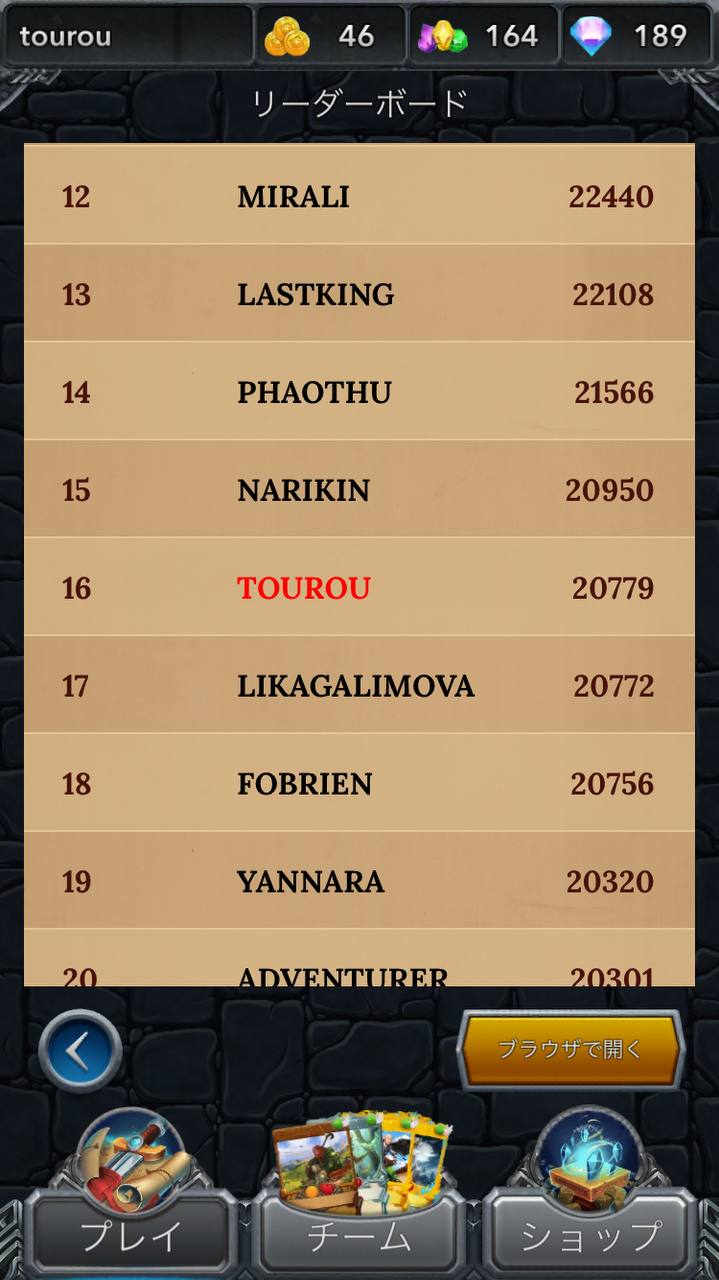The width and height of the screenshot is (719, 1280).
Task: Go back with the blue arrow button
Action: click(x=80, y=1050)
